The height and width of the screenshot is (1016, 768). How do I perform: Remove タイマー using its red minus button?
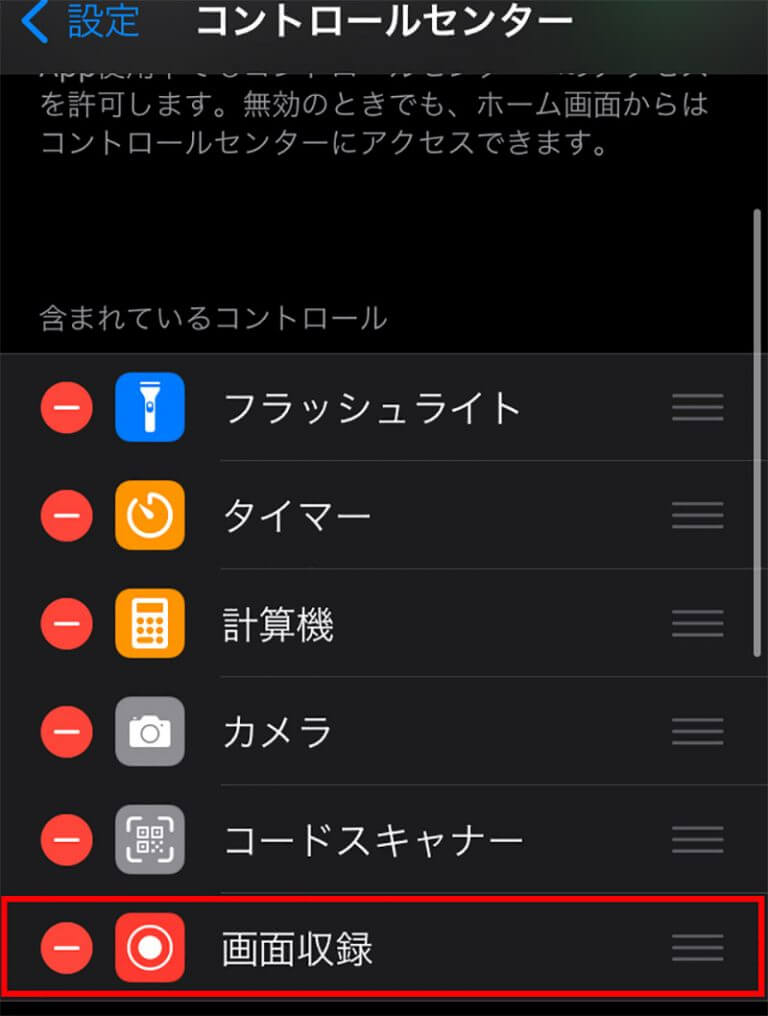coord(66,516)
